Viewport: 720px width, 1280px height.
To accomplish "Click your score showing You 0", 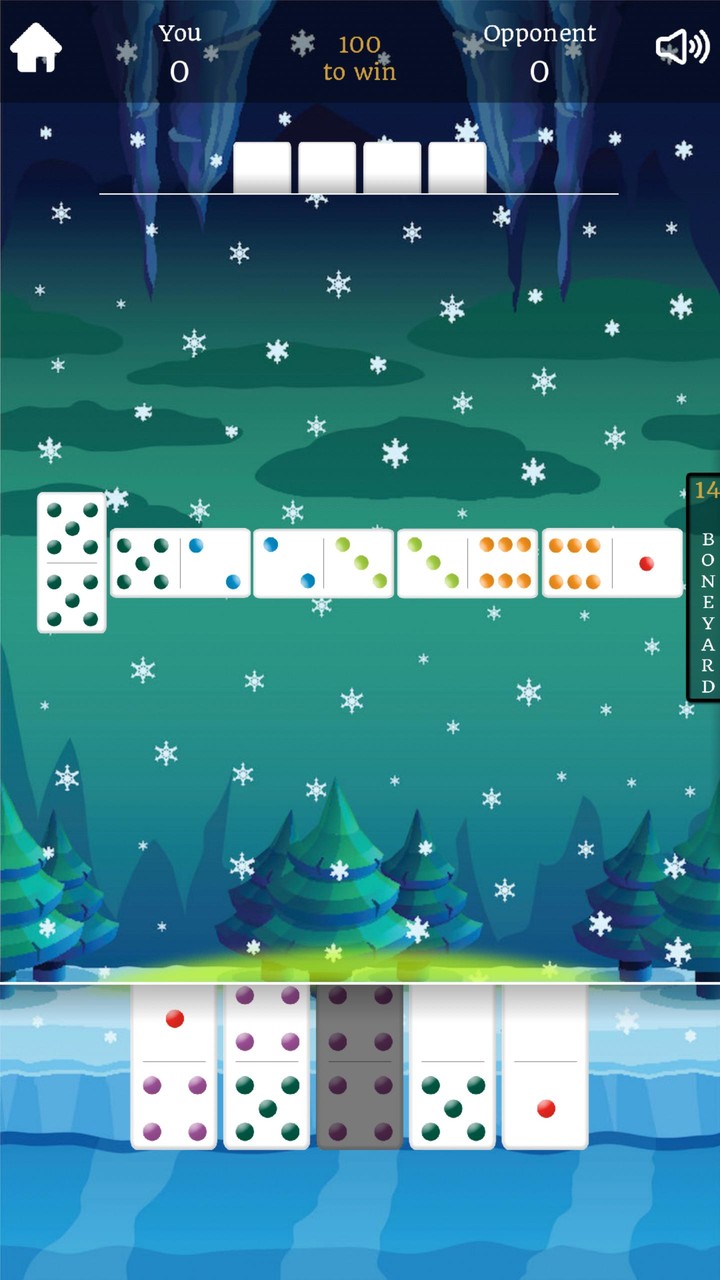I will 179,52.
